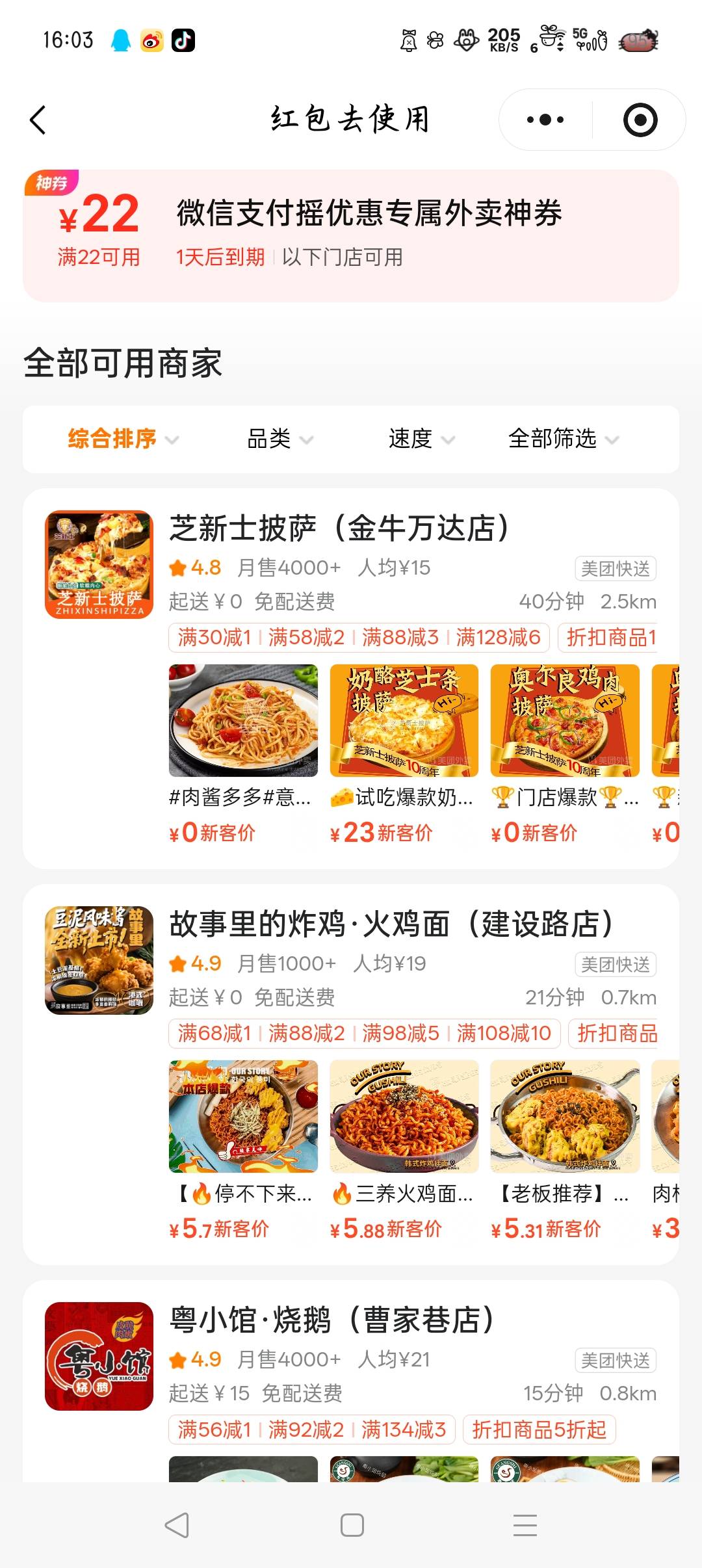The height and width of the screenshot is (1568, 702).
Task: Open the mini program three-dot menu
Action: [545, 120]
